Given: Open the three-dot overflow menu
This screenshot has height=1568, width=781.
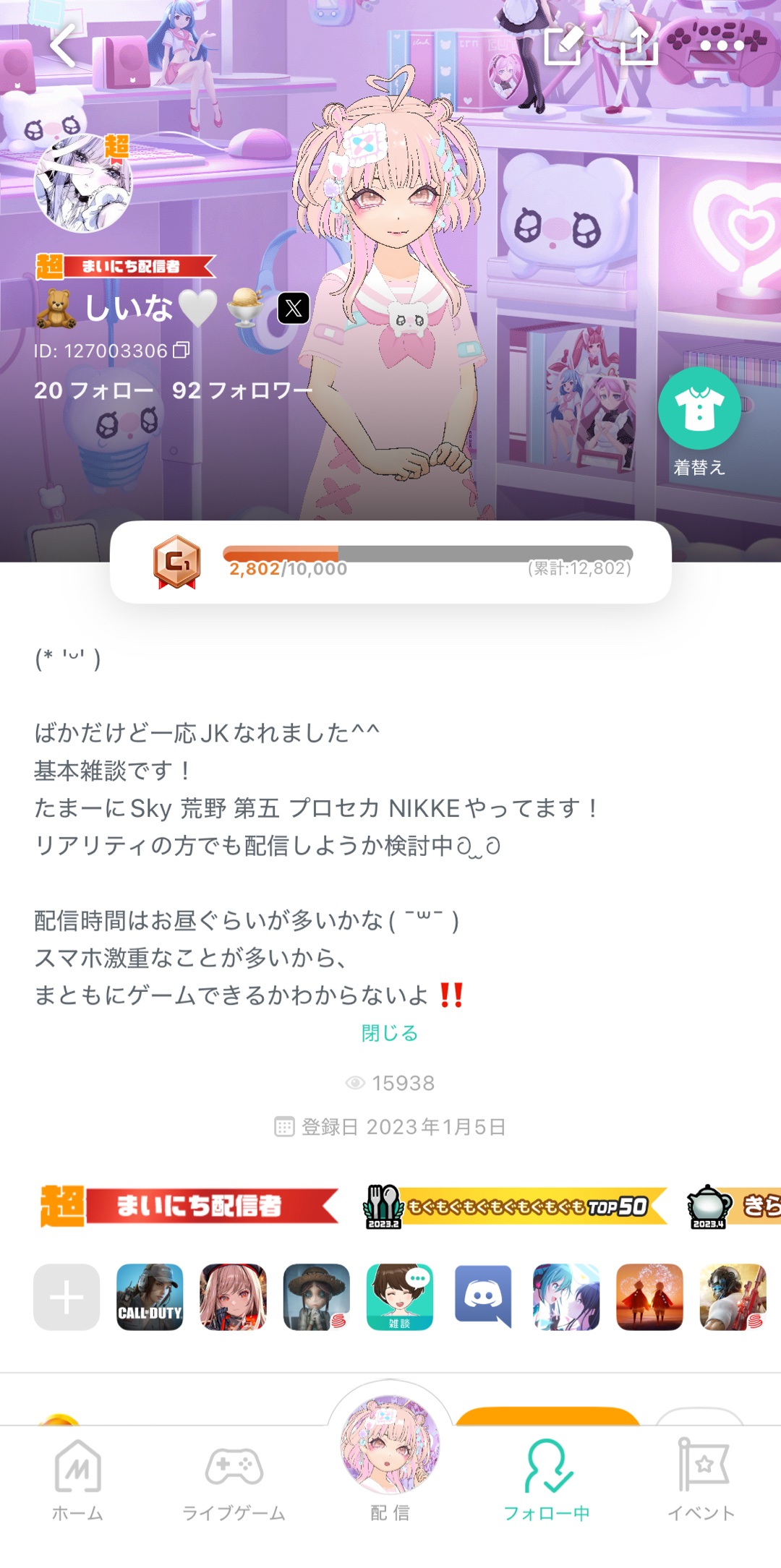Looking at the screenshot, I should [x=721, y=46].
